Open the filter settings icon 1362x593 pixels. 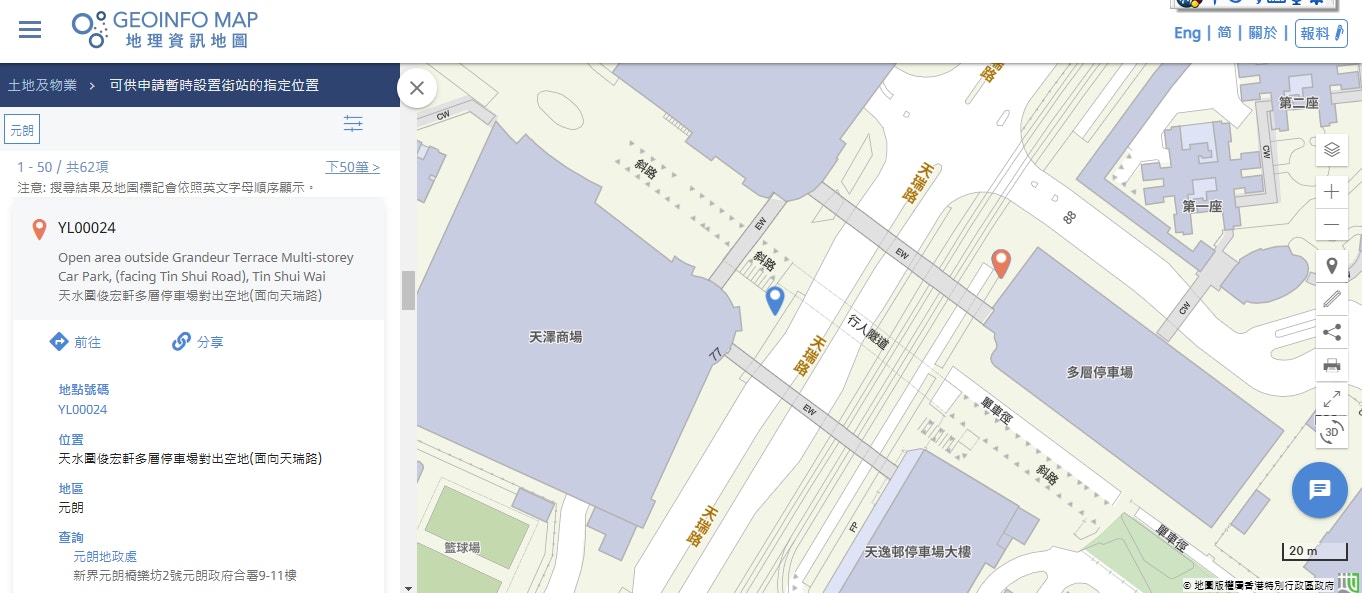pos(353,124)
